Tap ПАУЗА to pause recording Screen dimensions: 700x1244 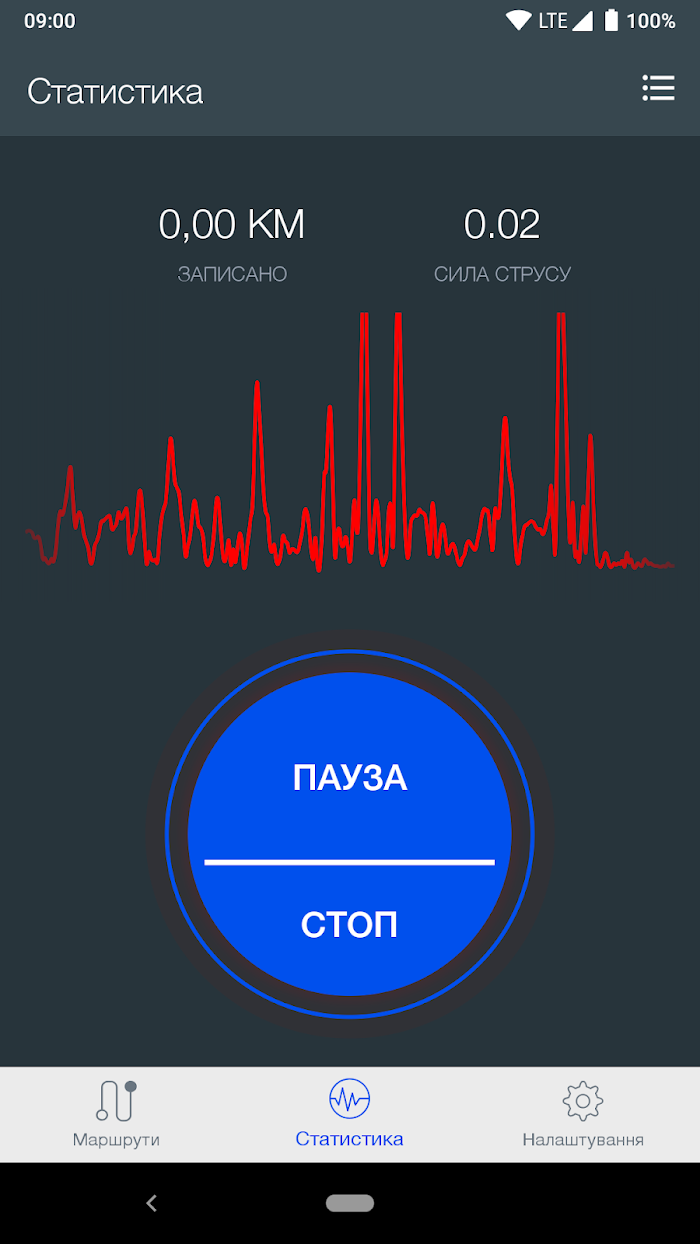click(350, 778)
